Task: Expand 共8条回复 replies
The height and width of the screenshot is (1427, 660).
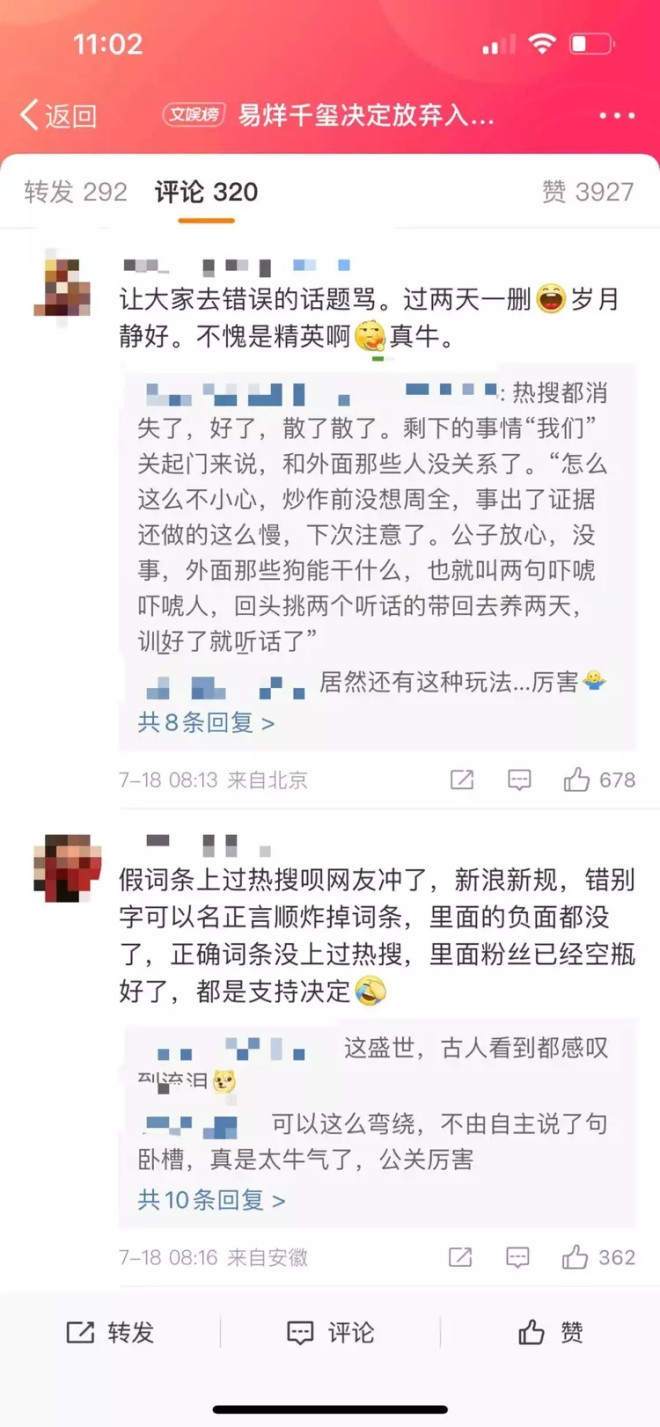Action: tap(205, 722)
